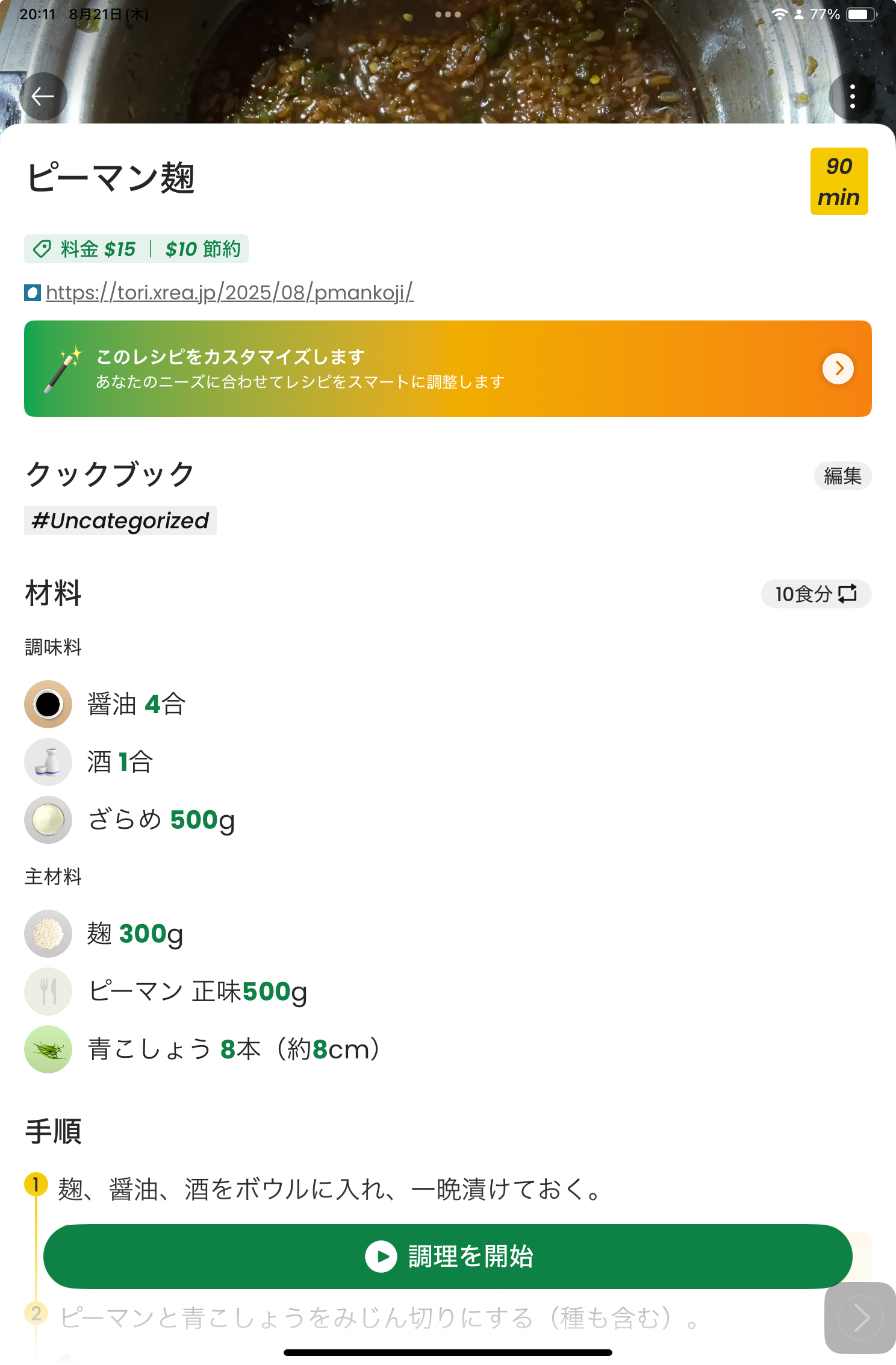Open the three-dot overflow menu

click(852, 96)
